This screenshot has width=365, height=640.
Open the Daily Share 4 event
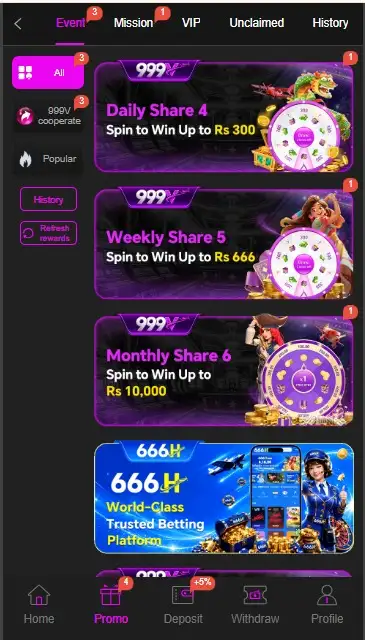point(224,117)
